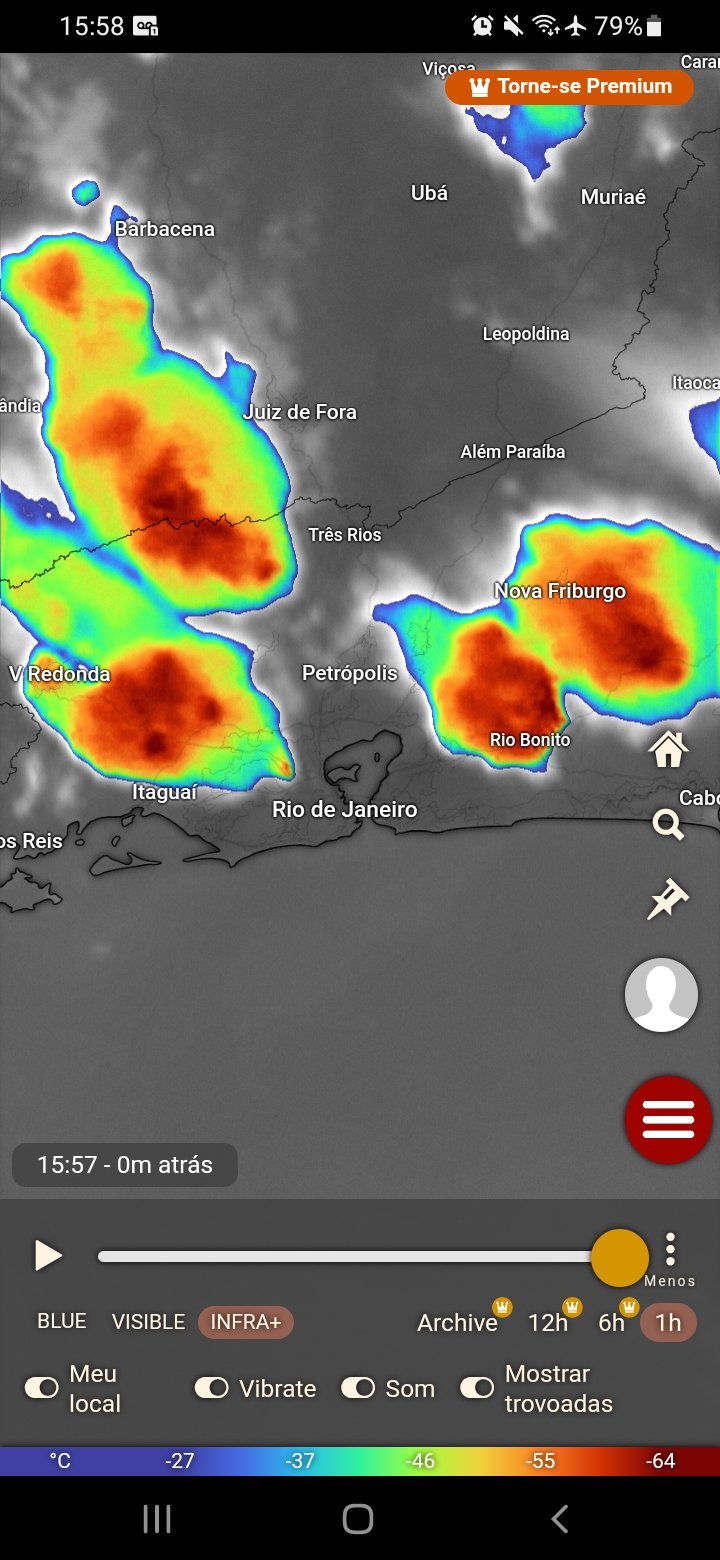
Task: Switch to the VISIBLE layer
Action: (148, 1322)
